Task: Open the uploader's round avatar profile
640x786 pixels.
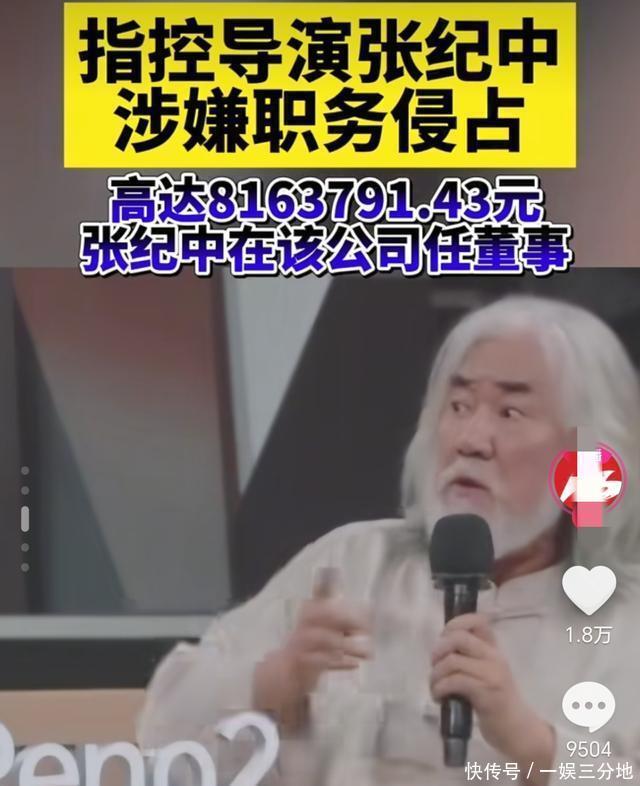Action: pos(587,480)
